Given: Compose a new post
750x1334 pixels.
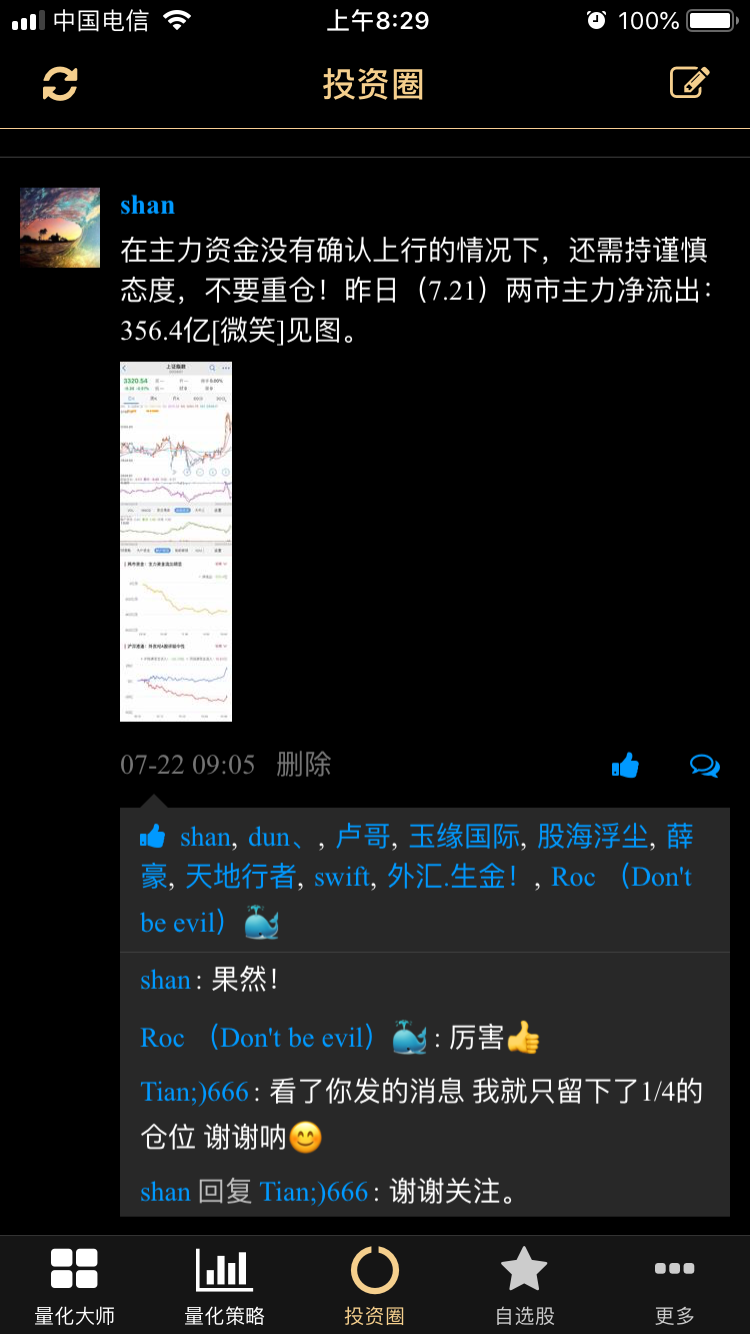Looking at the screenshot, I should [x=689, y=83].
